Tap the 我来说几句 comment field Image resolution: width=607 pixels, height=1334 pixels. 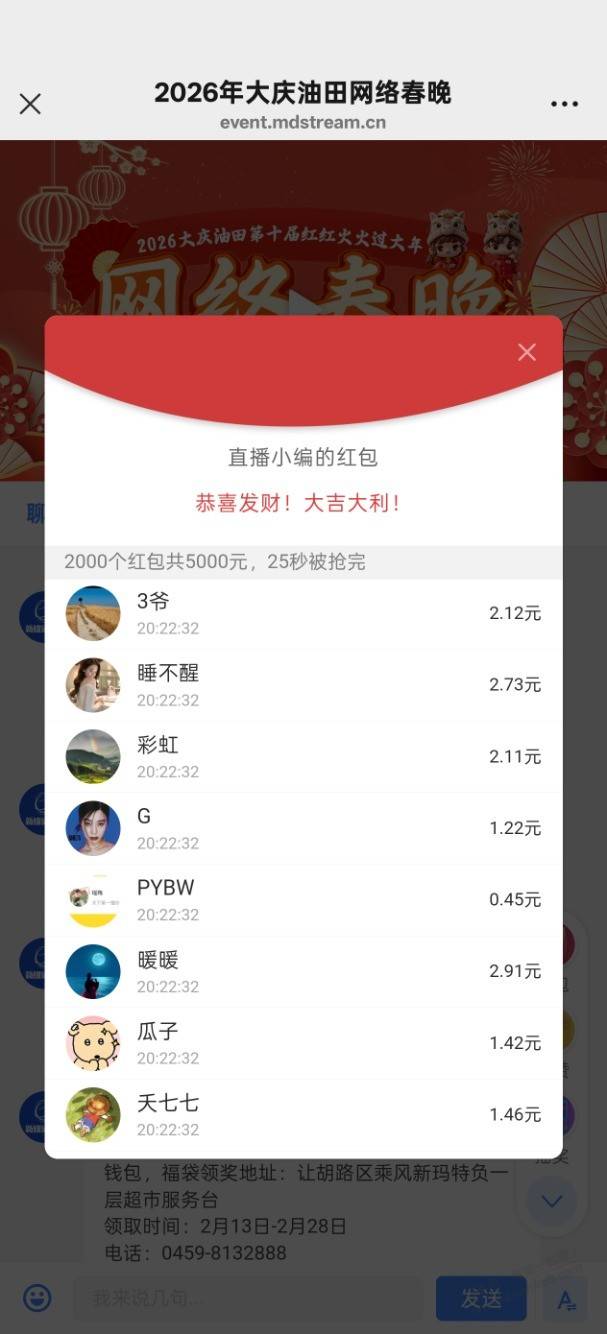tap(245, 1298)
